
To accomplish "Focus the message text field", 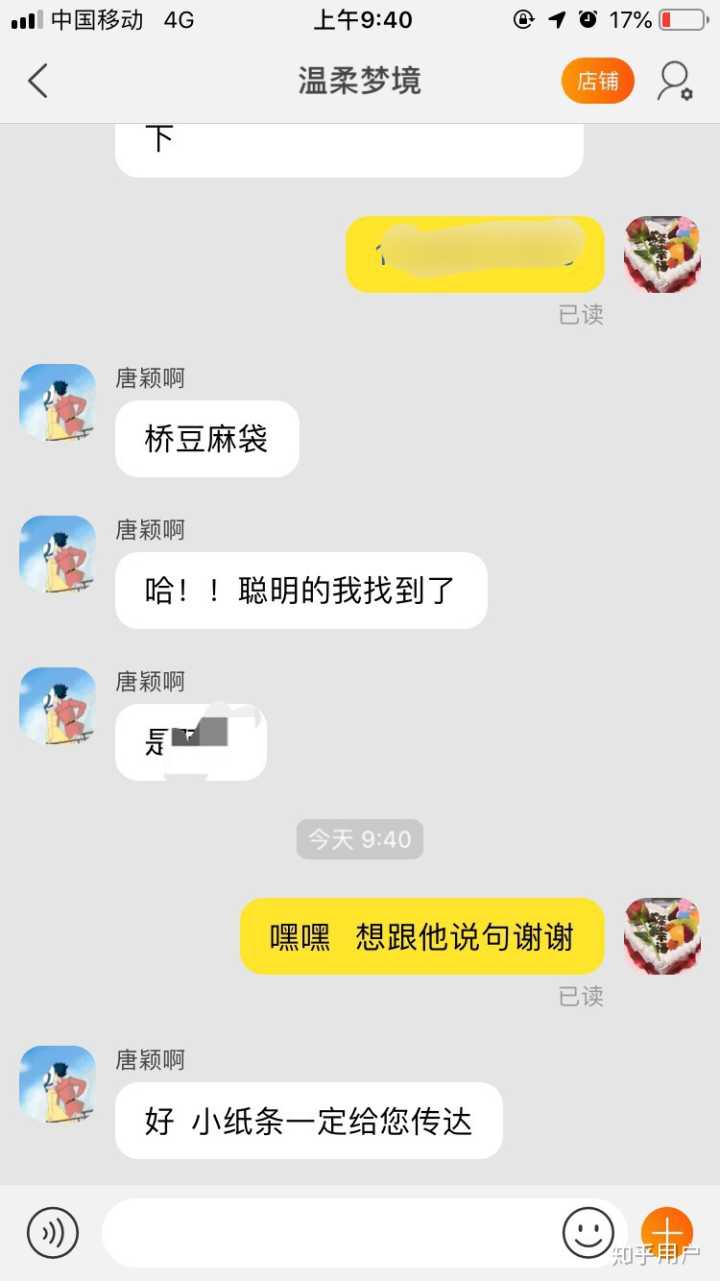I will click(330, 1232).
